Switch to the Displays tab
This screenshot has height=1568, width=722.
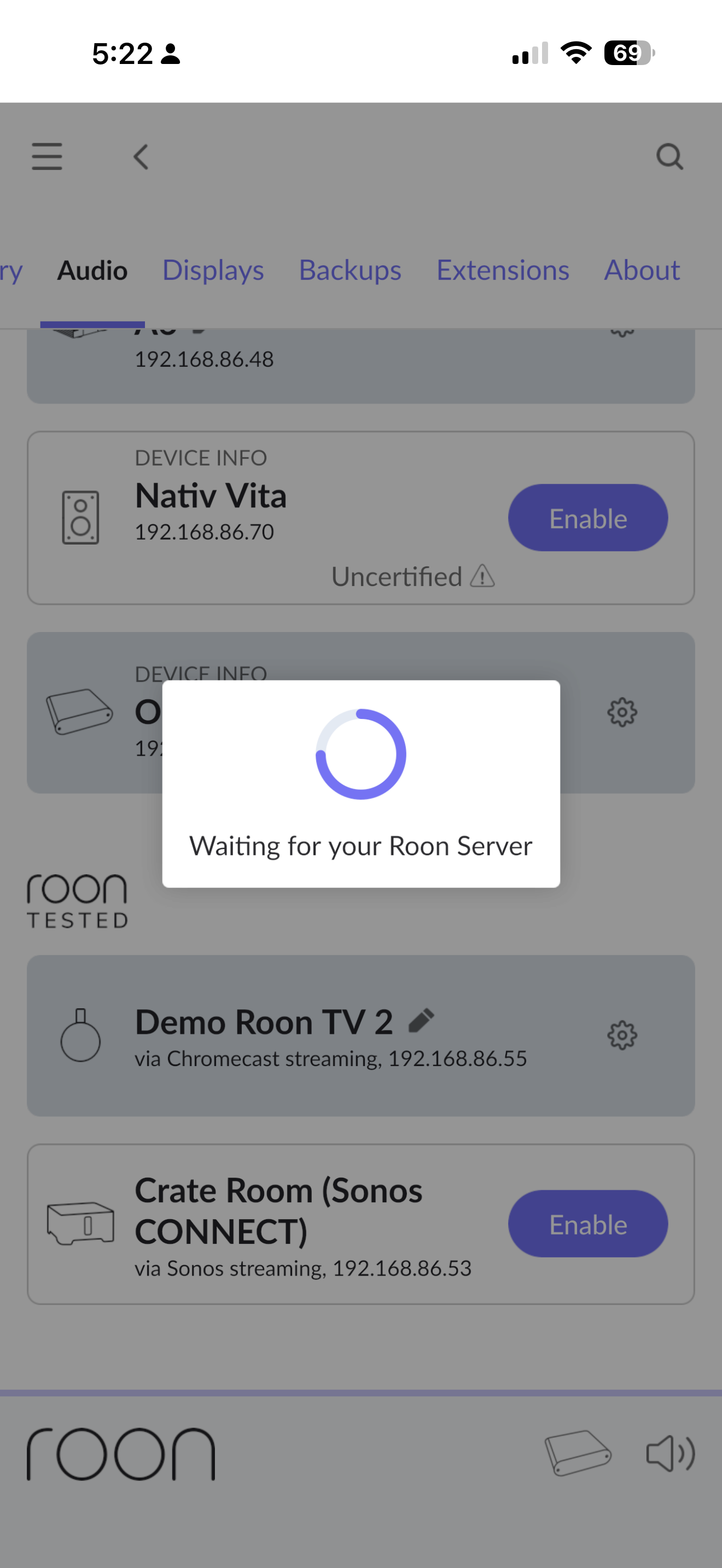coord(213,270)
